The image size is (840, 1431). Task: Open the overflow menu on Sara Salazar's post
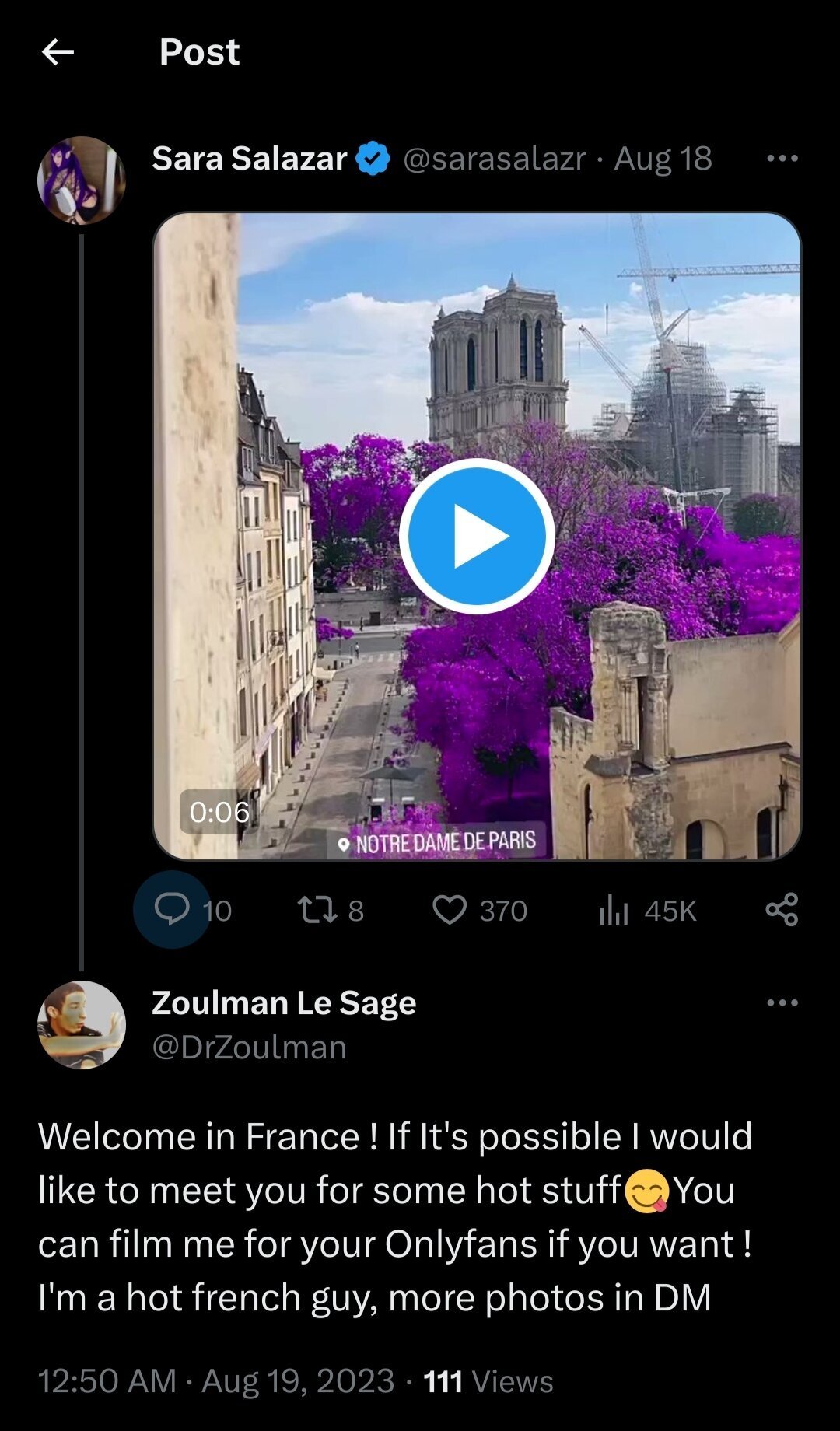click(782, 159)
